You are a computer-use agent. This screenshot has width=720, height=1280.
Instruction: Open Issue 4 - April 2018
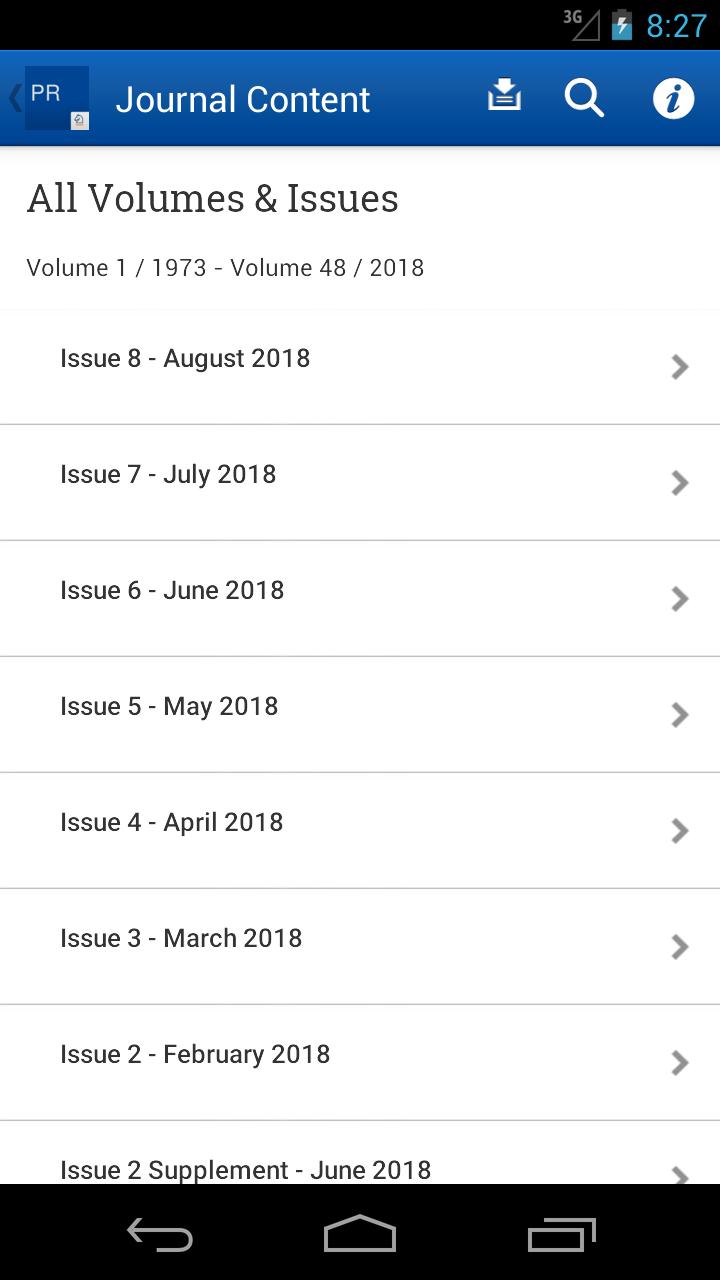[360, 830]
